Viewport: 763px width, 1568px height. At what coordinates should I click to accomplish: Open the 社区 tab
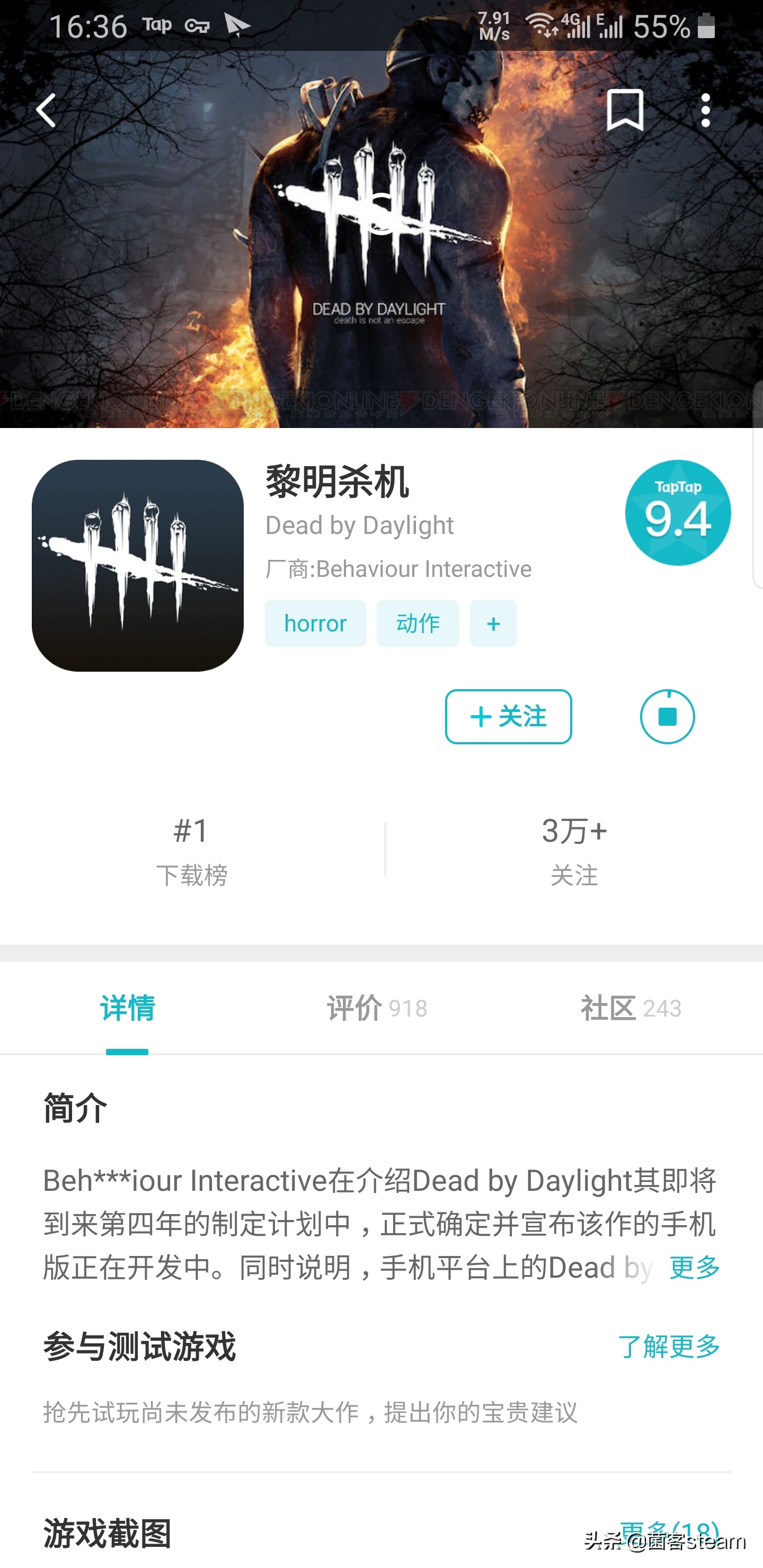pos(630,1009)
